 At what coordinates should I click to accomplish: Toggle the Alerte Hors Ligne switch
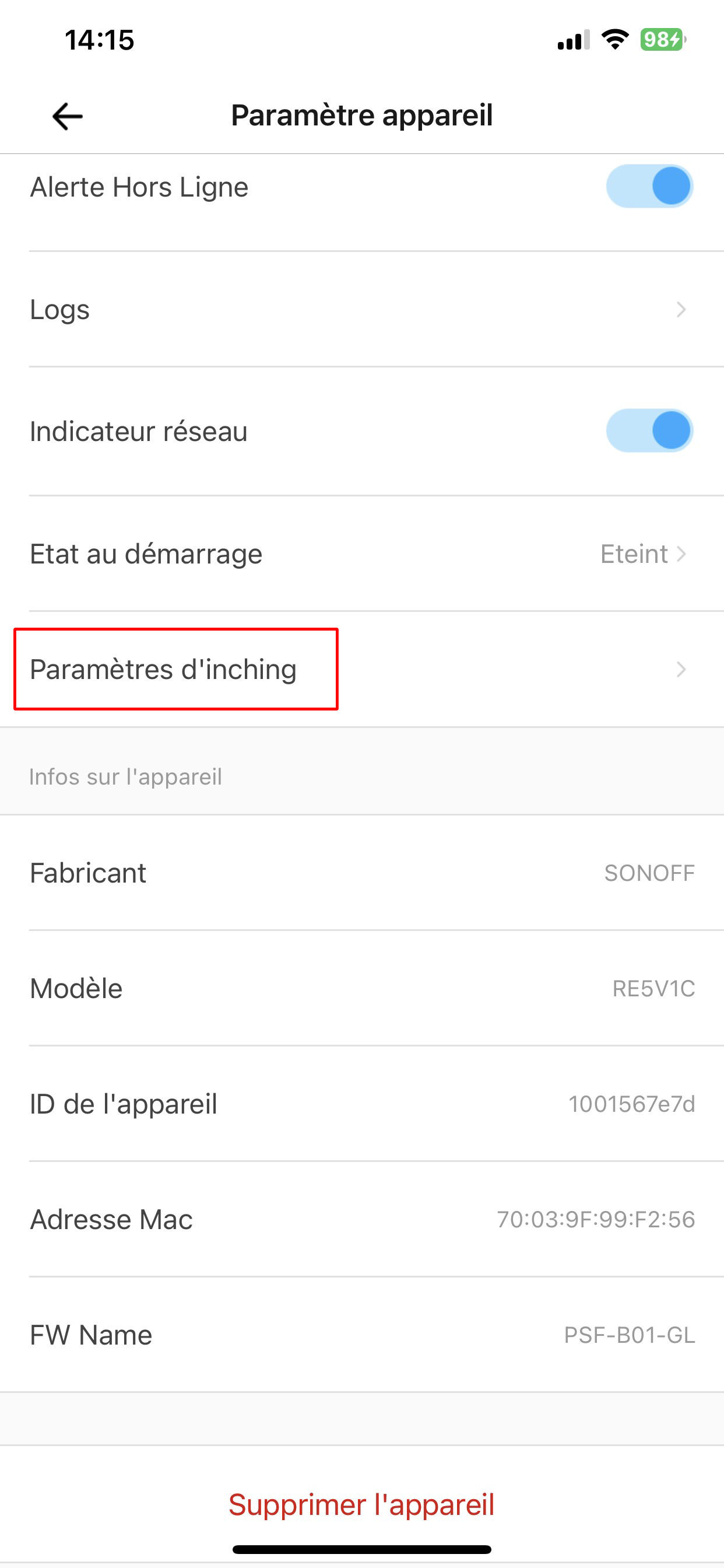(x=649, y=186)
